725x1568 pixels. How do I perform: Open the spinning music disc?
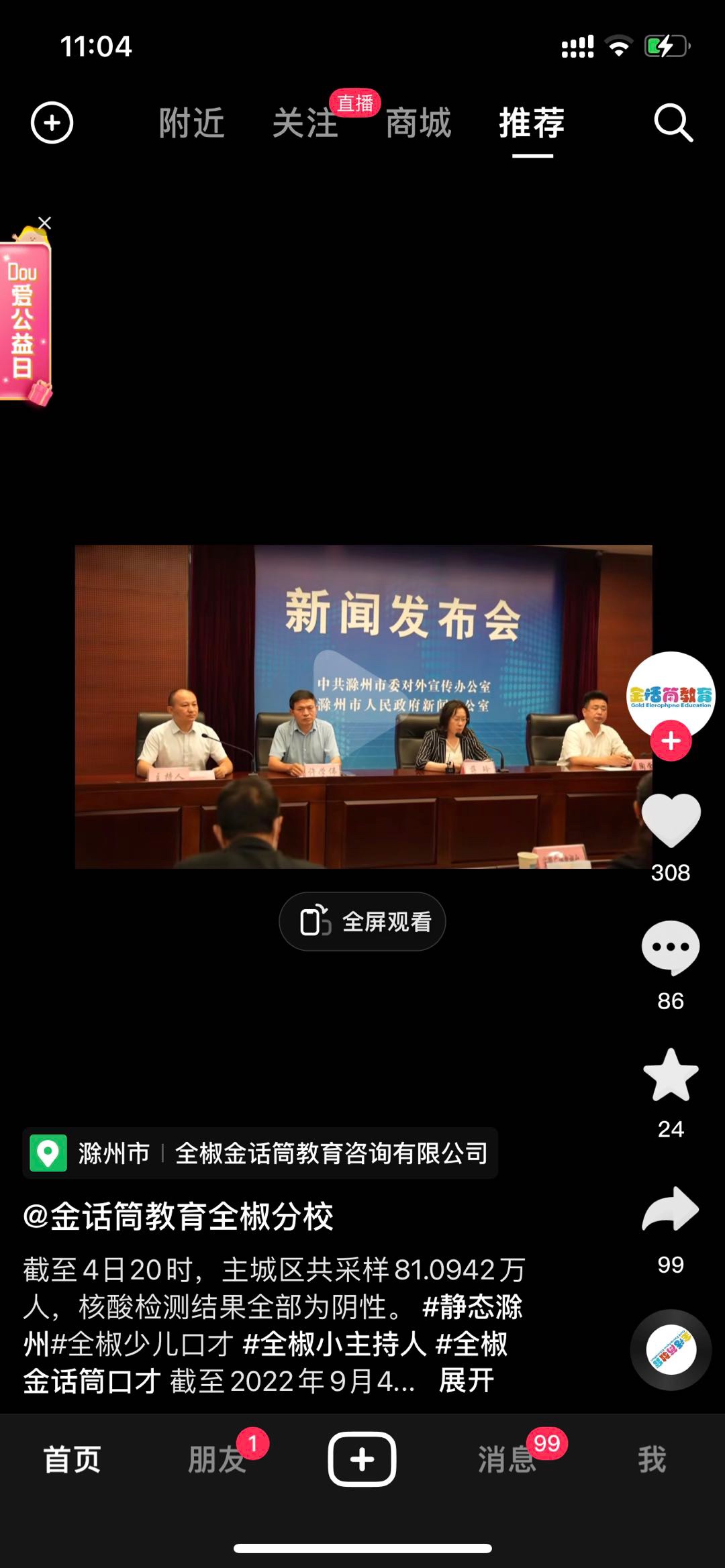[x=671, y=1349]
